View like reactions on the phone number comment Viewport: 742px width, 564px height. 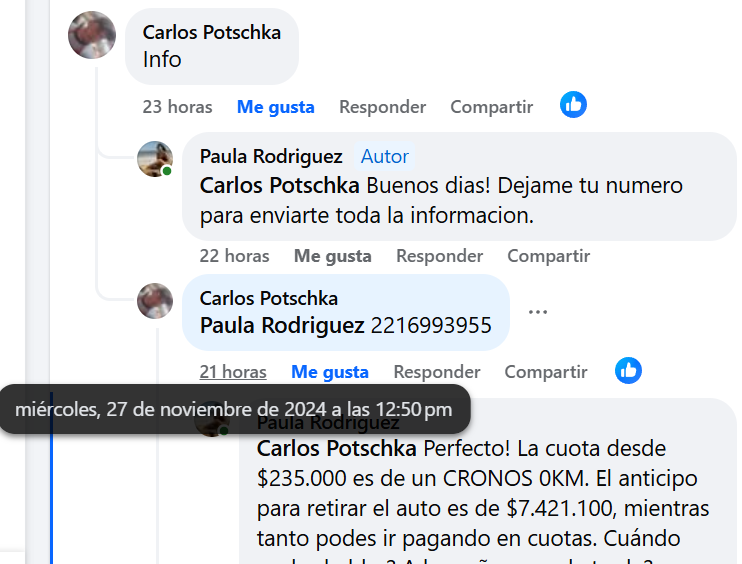pyautogui.click(x=628, y=370)
